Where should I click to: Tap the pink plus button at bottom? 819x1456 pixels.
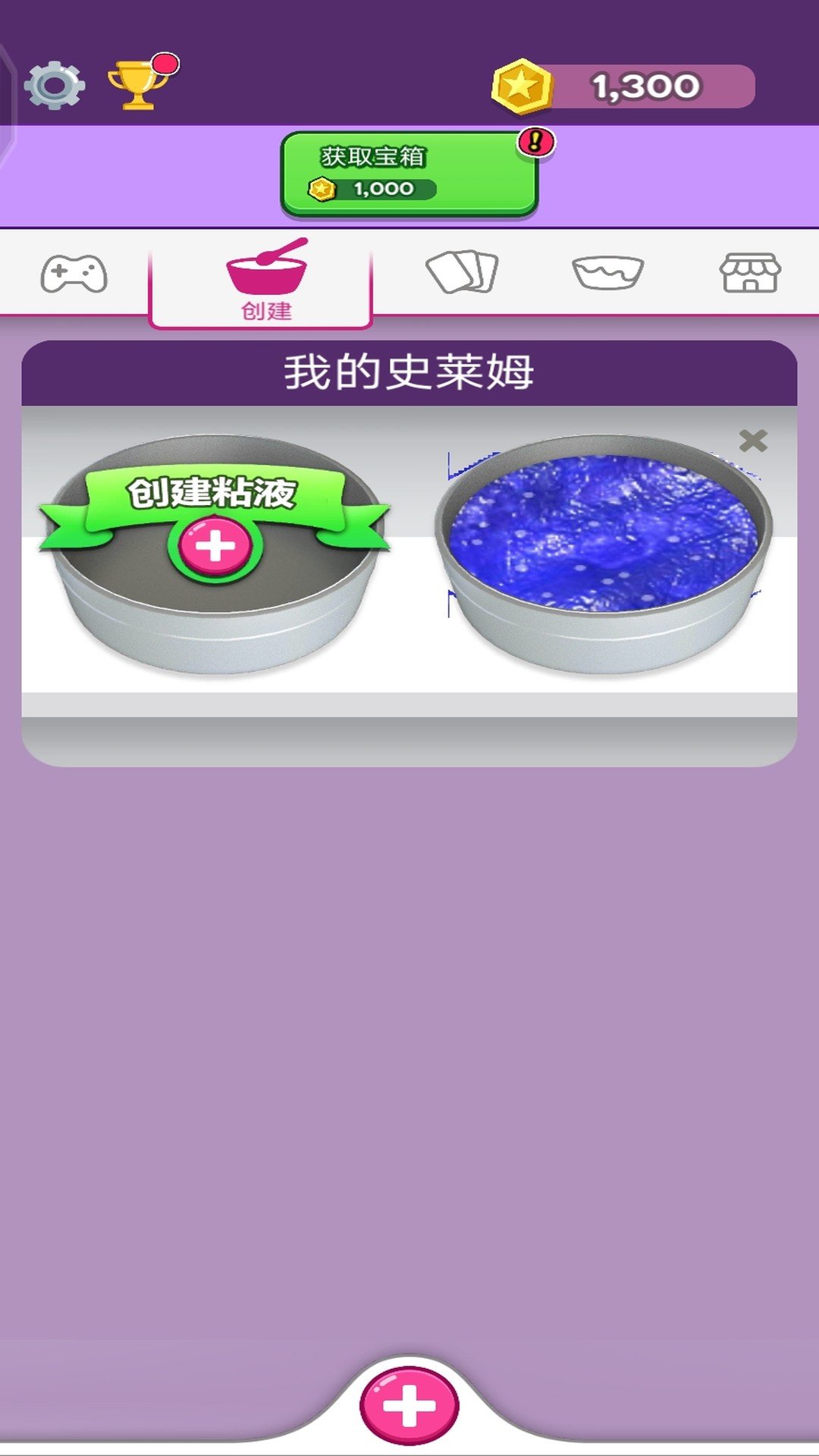click(409, 1406)
